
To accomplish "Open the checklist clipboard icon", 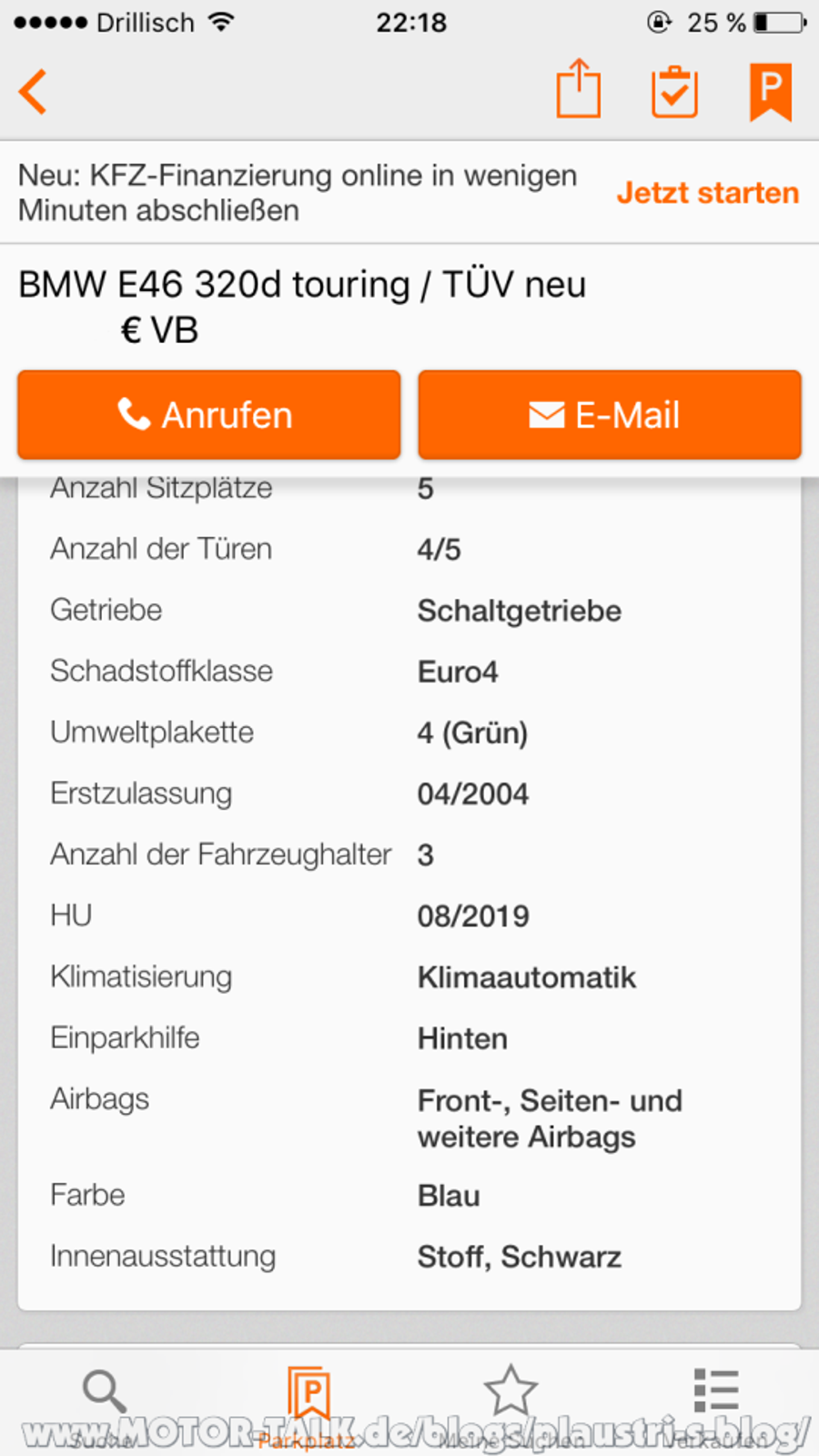I will pos(674,92).
